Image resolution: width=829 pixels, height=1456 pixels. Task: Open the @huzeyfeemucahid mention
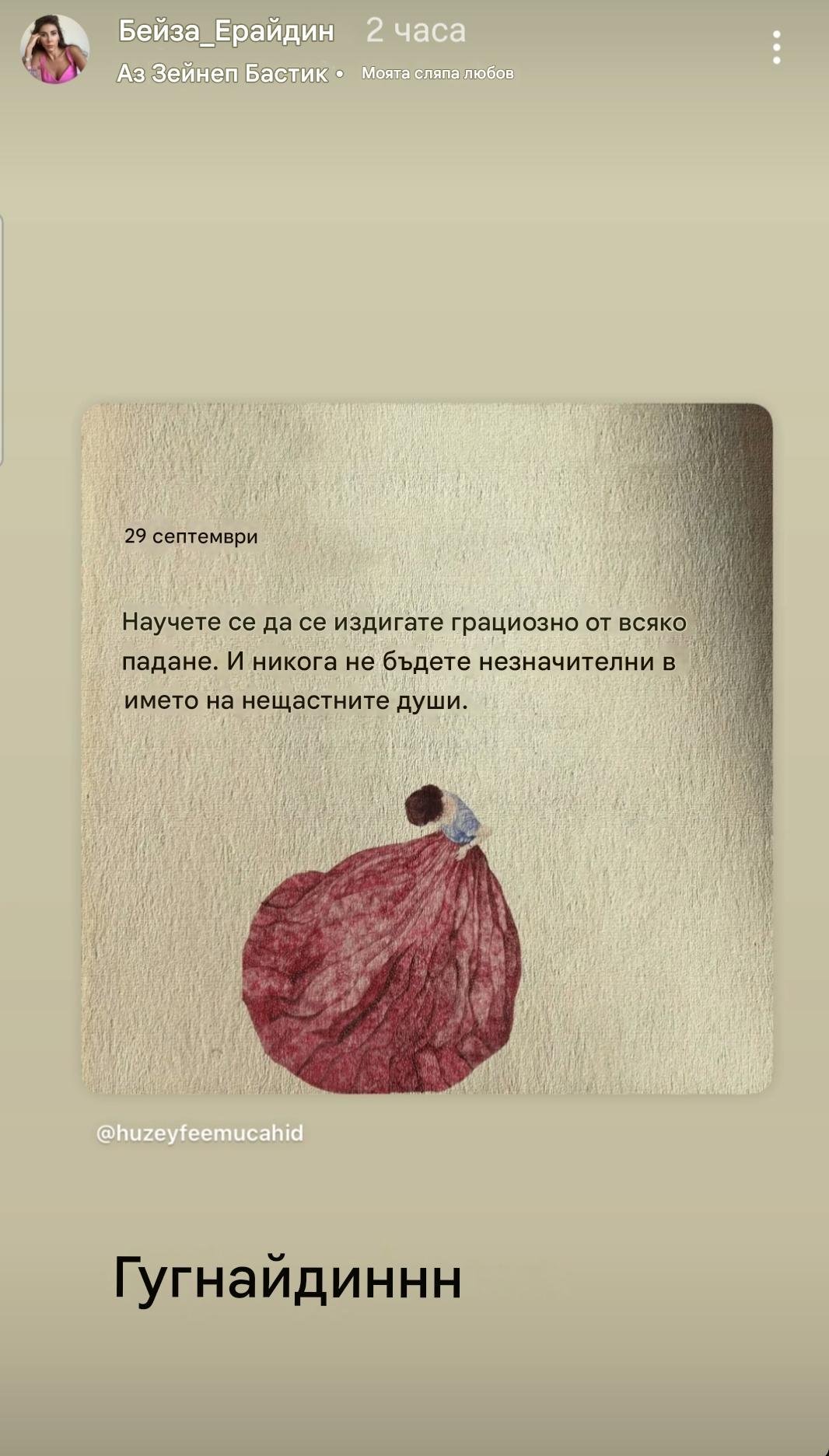click(200, 1133)
